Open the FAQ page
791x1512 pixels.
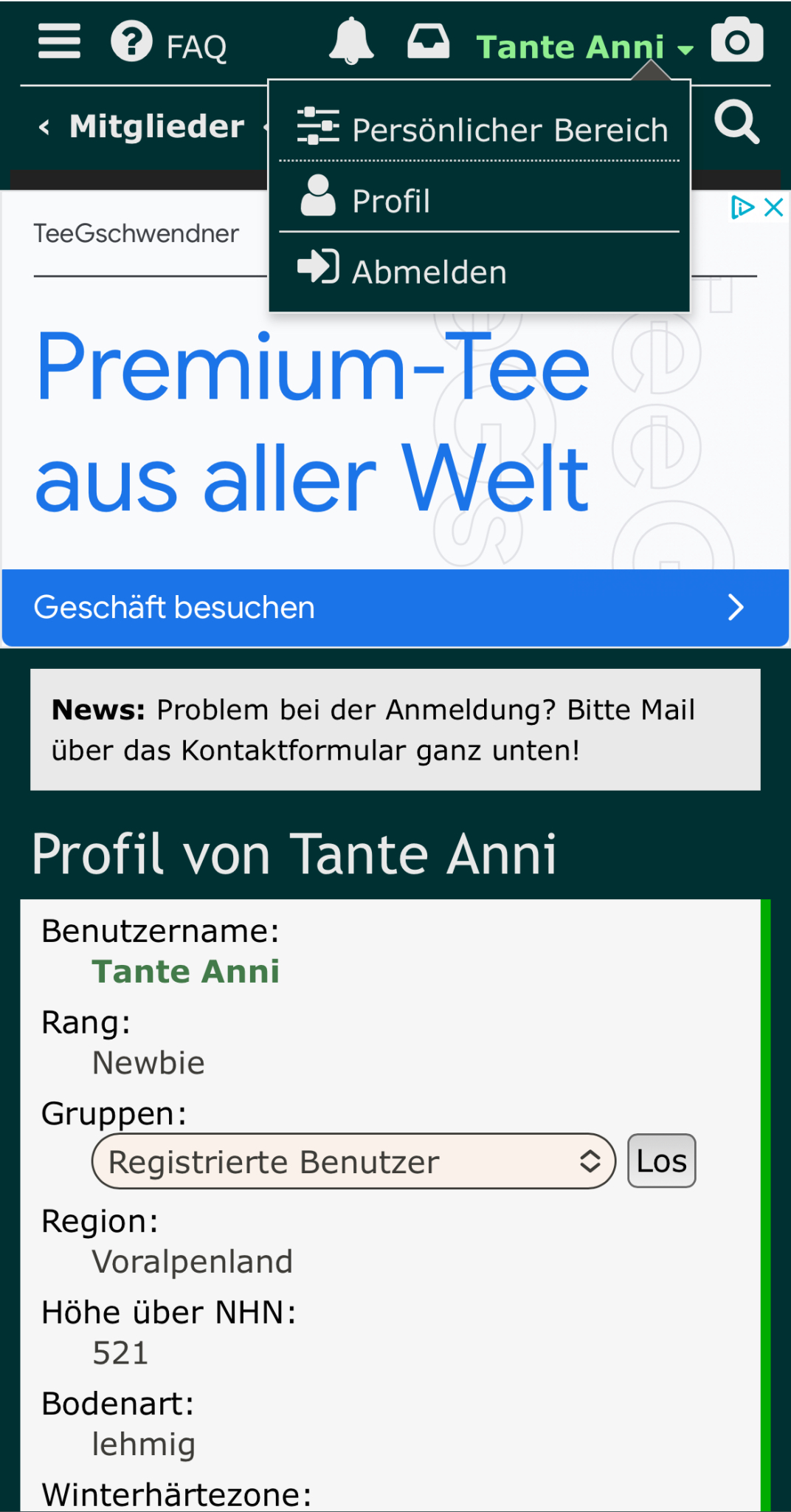(170, 44)
